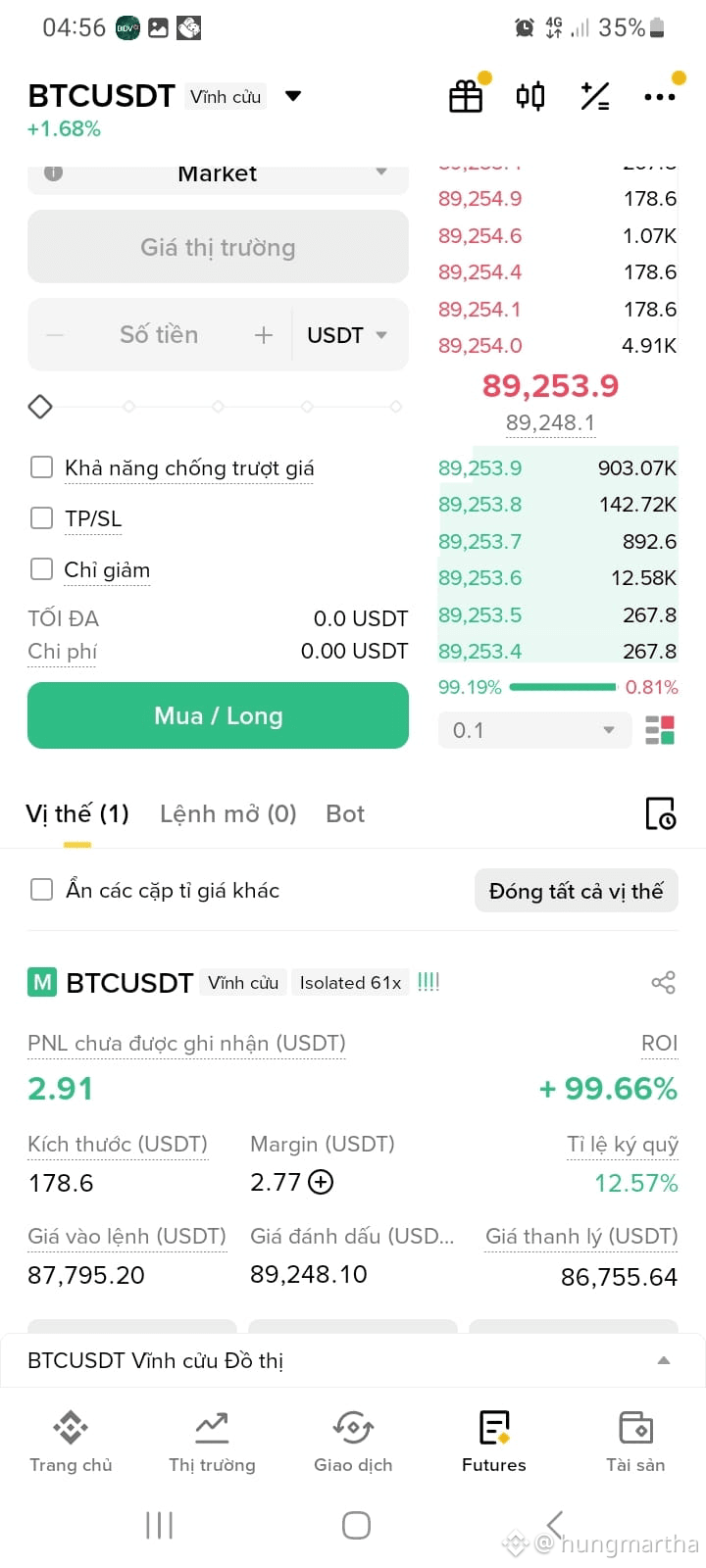
Task: Share the BTCUSDT position
Action: coord(664,982)
